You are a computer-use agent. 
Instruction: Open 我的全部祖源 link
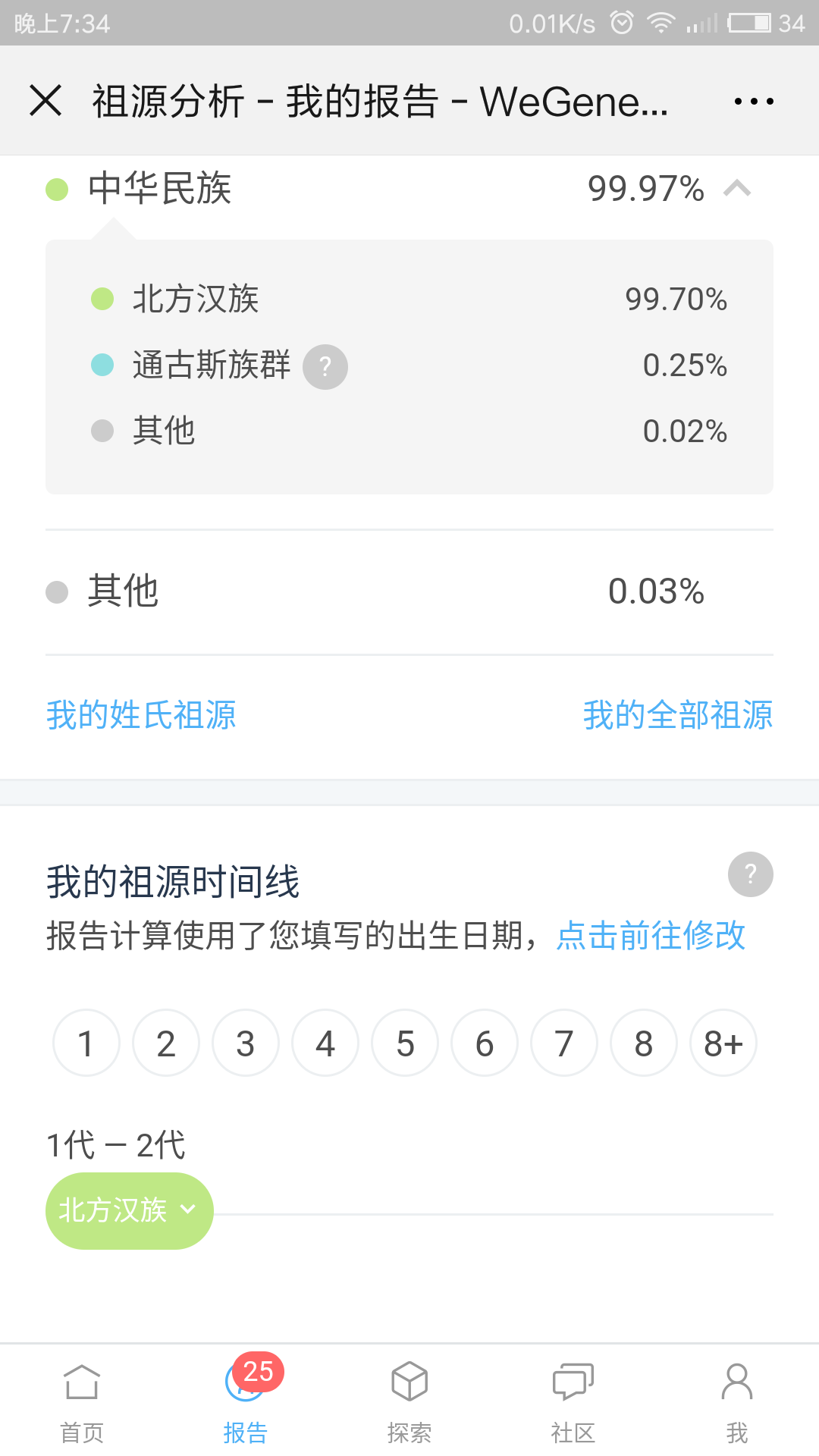pos(678,715)
